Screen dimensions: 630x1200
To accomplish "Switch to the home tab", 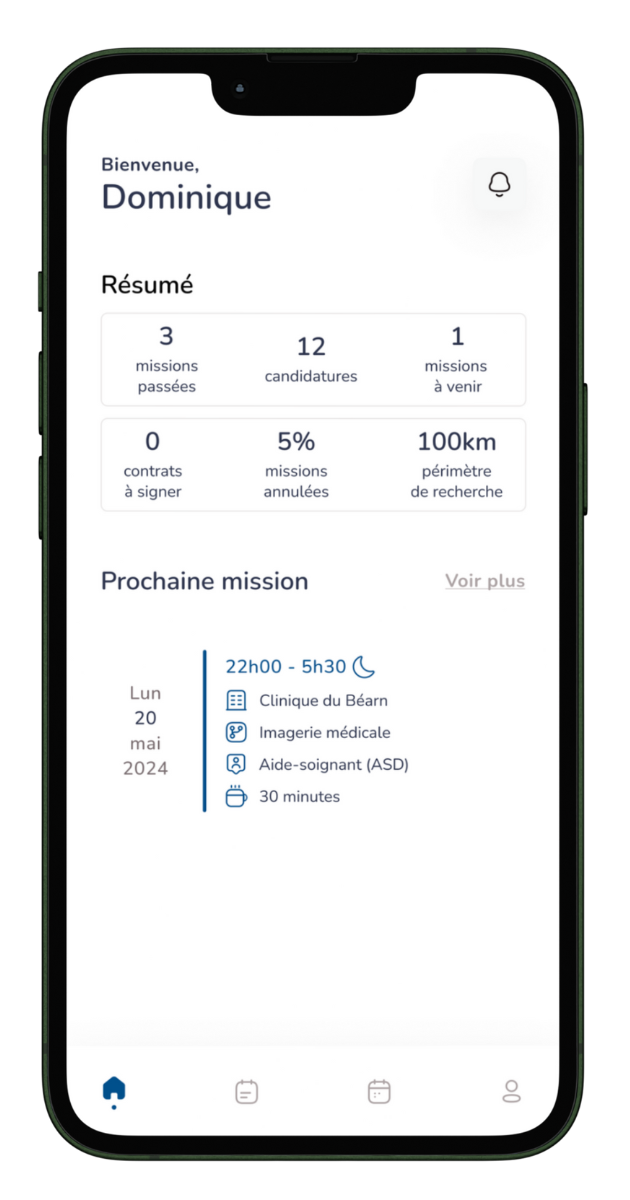I will coord(114,1089).
